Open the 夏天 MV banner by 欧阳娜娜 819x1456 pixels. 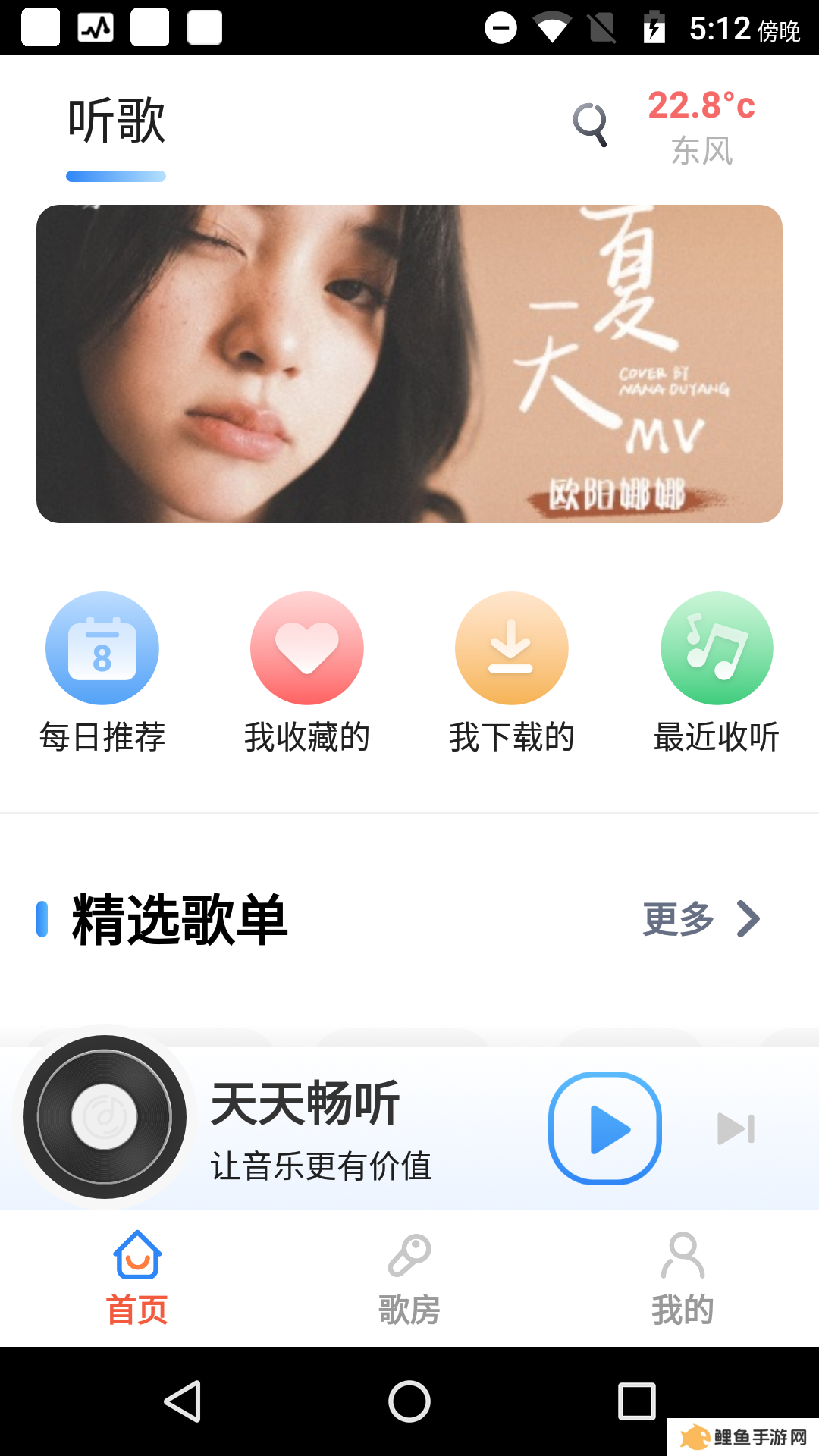pyautogui.click(x=409, y=364)
